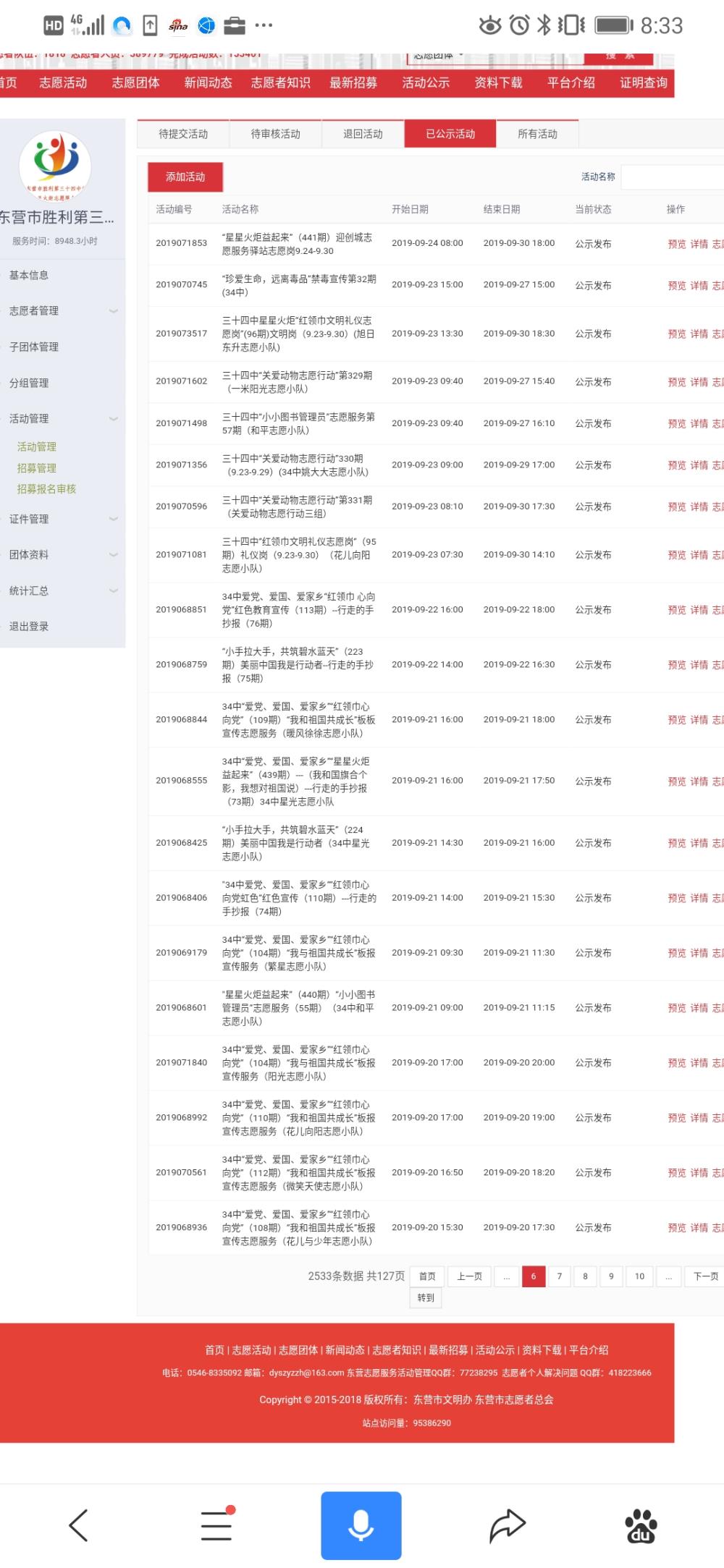Image resolution: width=724 pixels, height=1568 pixels.
Task: Focus the 活动名称 search field
Action: (673, 177)
